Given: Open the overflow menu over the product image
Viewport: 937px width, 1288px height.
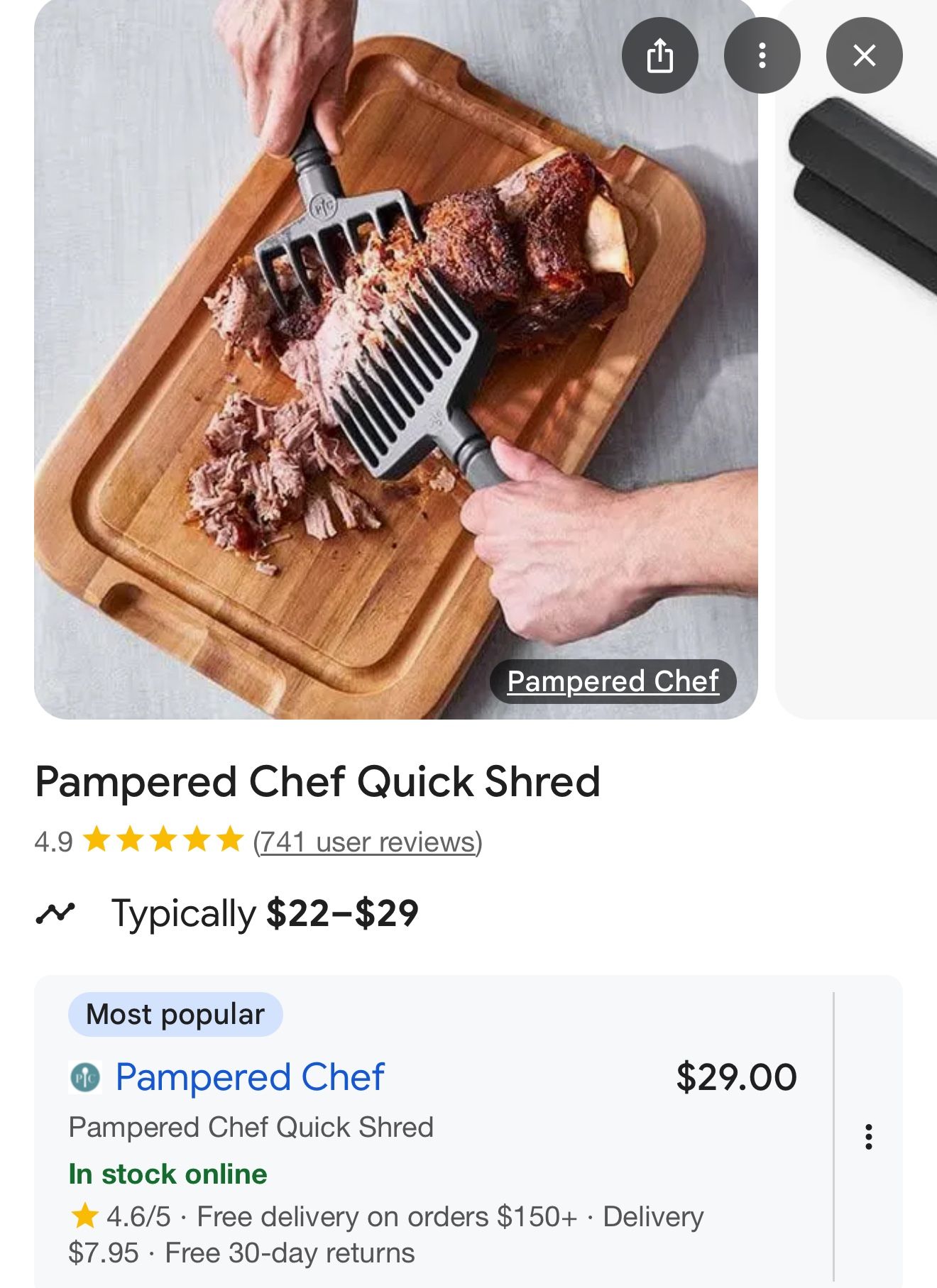Looking at the screenshot, I should pos(762,55).
